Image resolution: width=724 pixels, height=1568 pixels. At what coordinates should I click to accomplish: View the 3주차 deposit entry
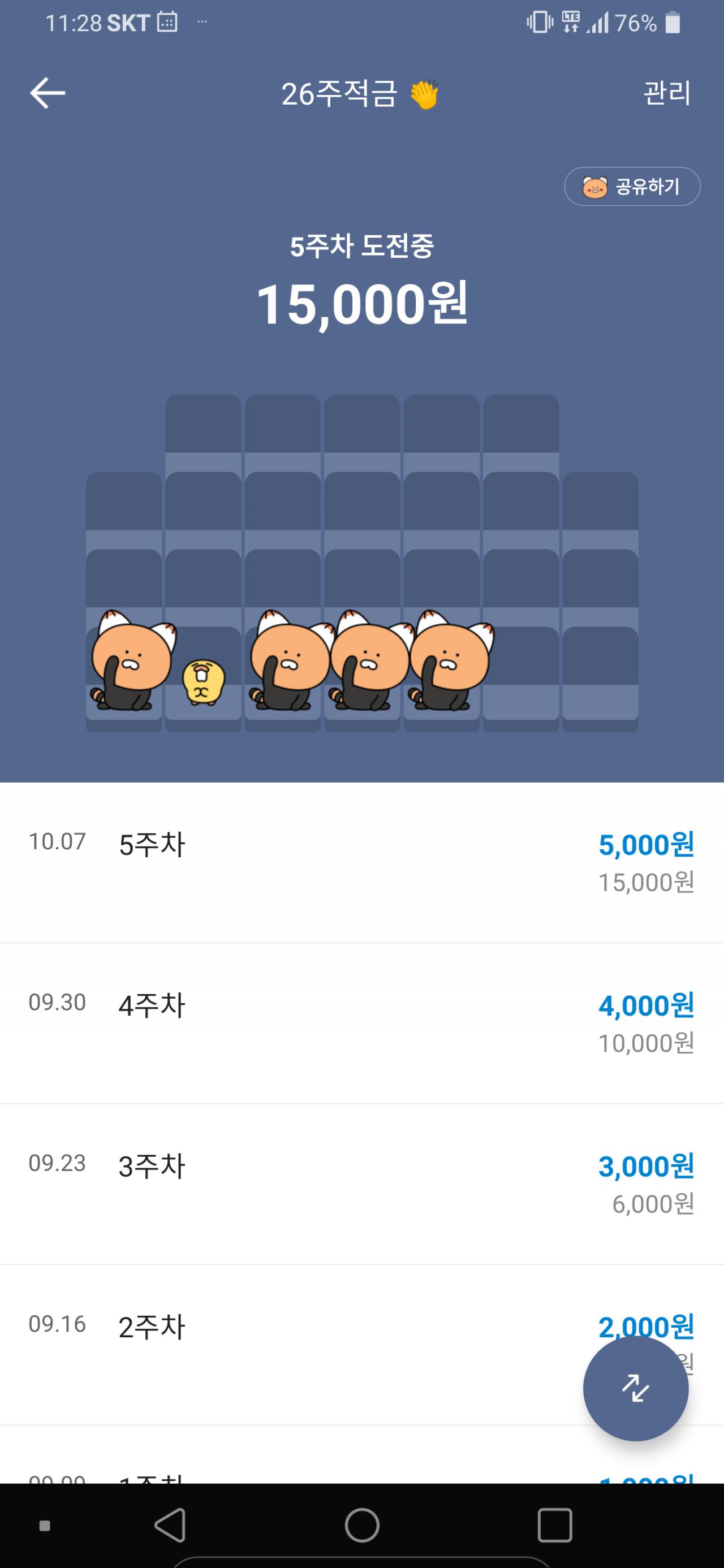point(361,1183)
